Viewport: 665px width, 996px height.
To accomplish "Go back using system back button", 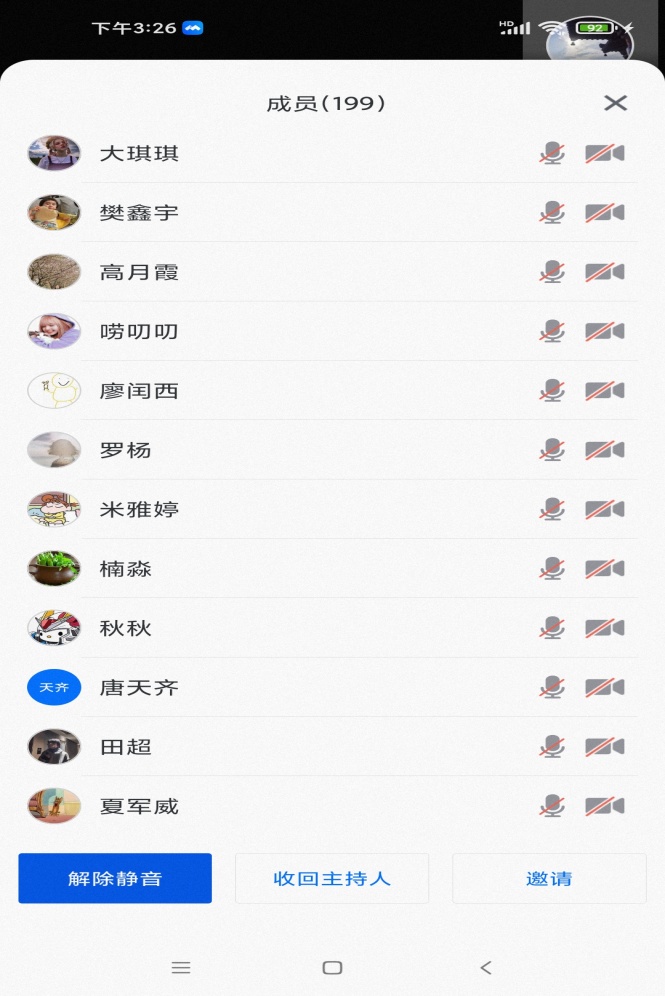I will coord(486,967).
